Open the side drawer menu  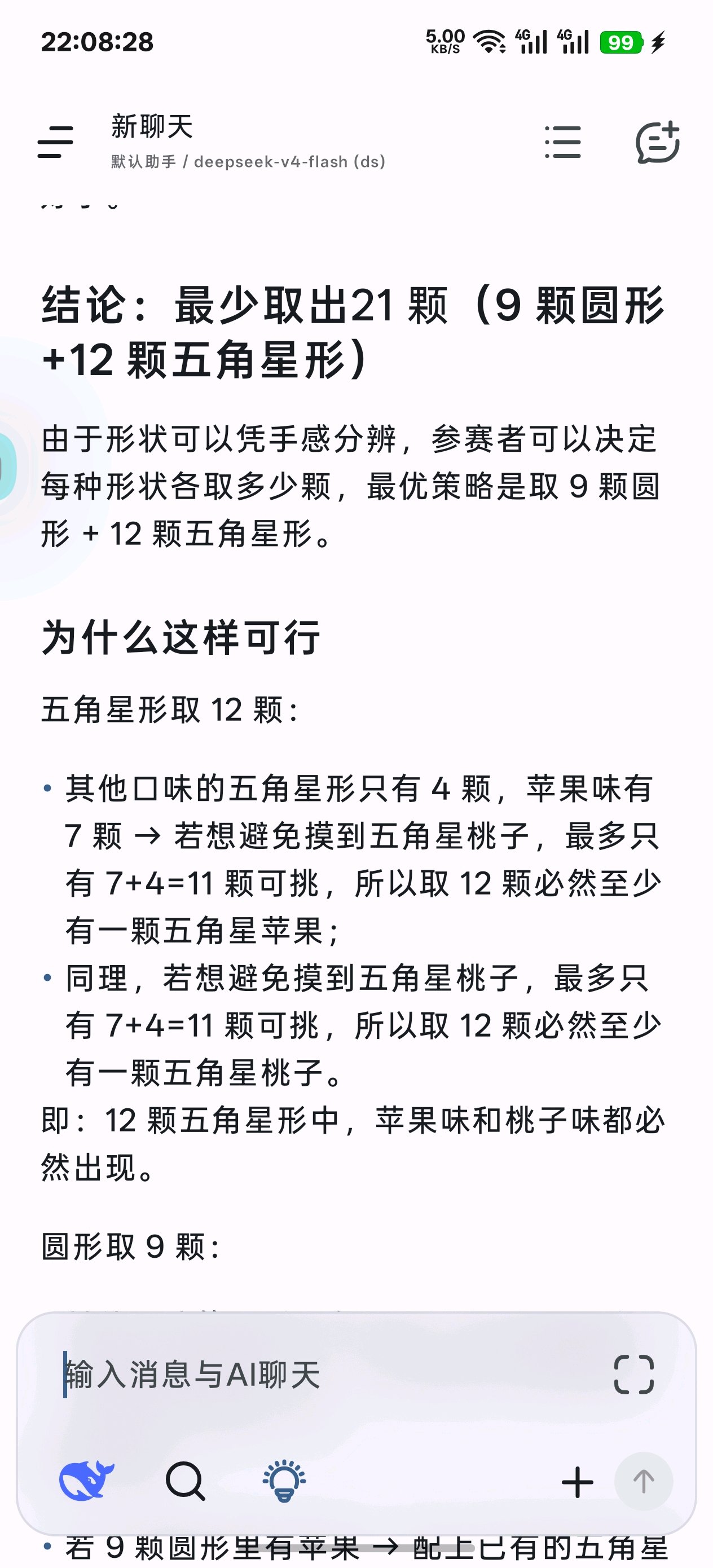click(55, 142)
